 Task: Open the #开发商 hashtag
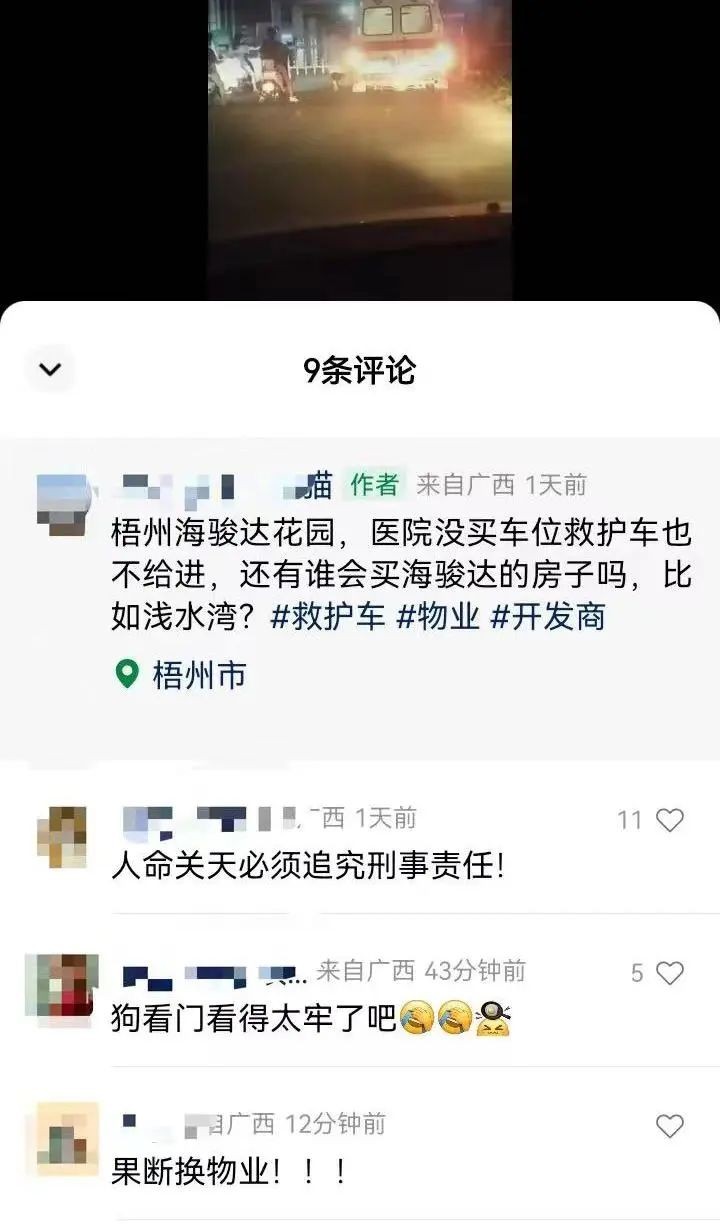tap(548, 616)
